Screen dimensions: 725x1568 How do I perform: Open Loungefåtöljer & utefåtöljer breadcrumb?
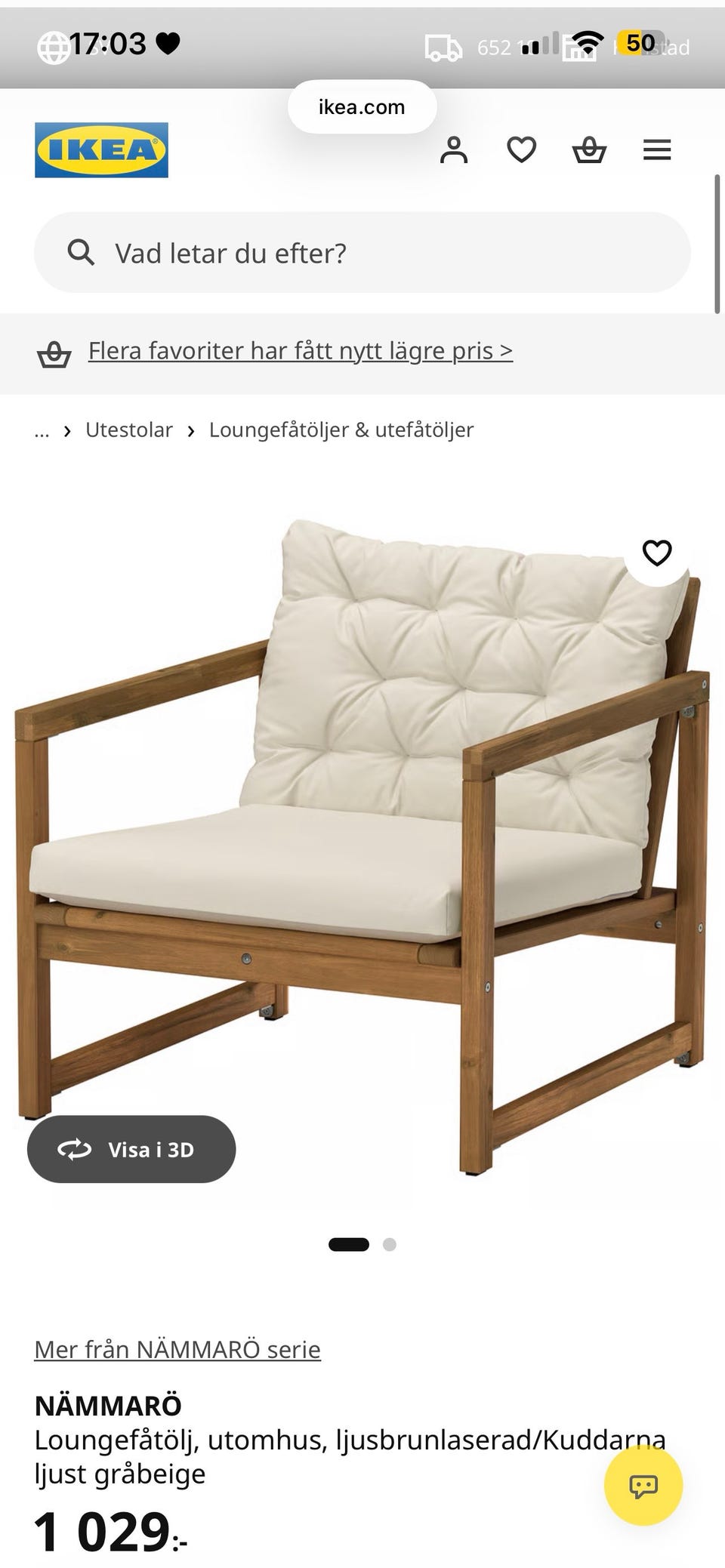click(x=341, y=430)
